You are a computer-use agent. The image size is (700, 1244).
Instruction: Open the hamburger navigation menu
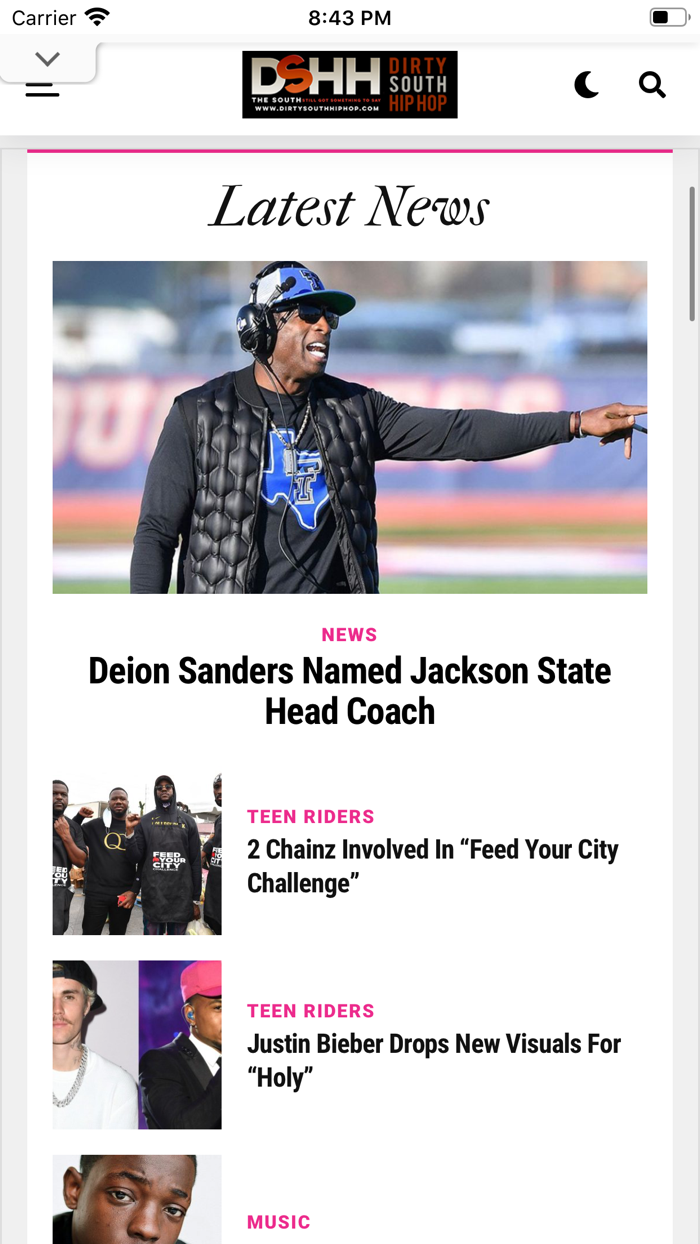(42, 91)
